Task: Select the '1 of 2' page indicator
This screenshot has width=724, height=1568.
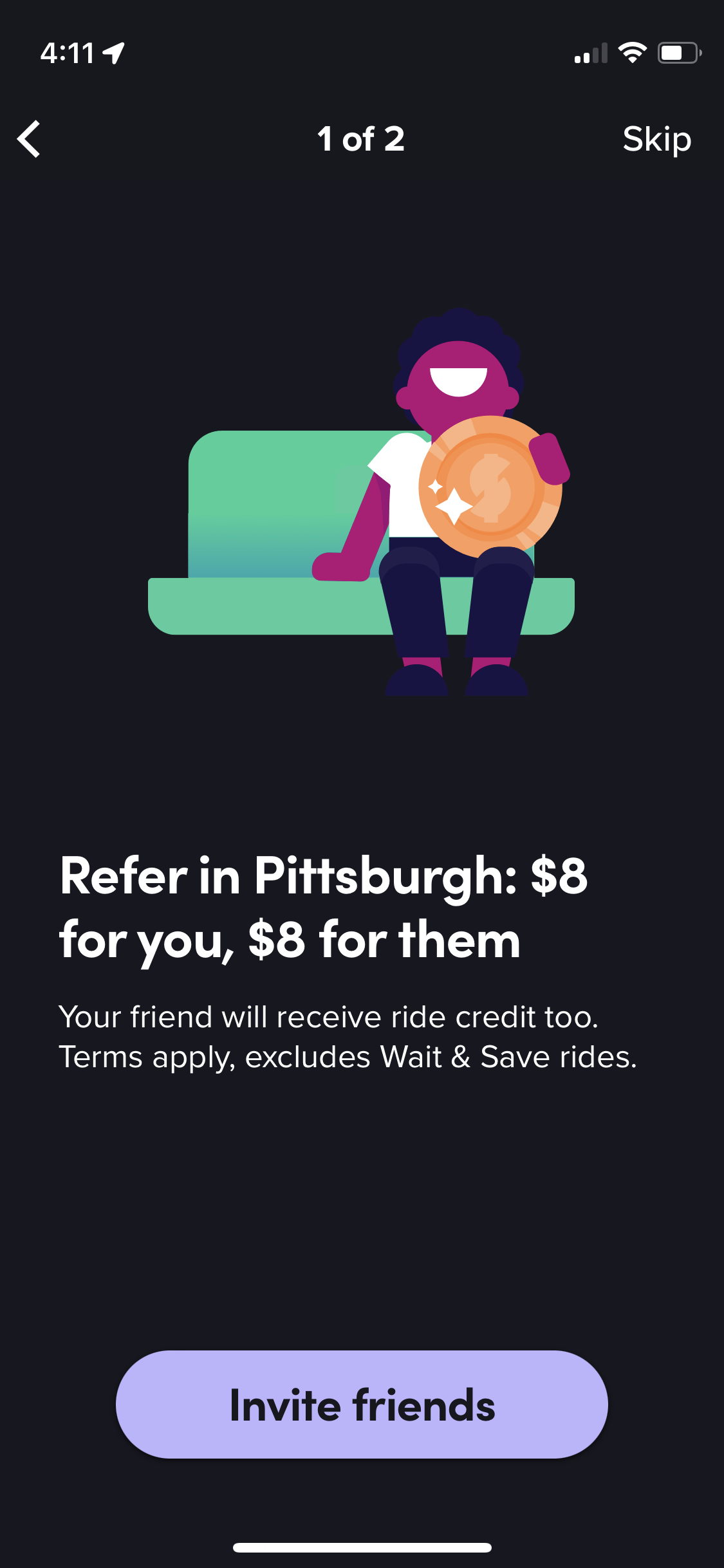Action: point(362,139)
